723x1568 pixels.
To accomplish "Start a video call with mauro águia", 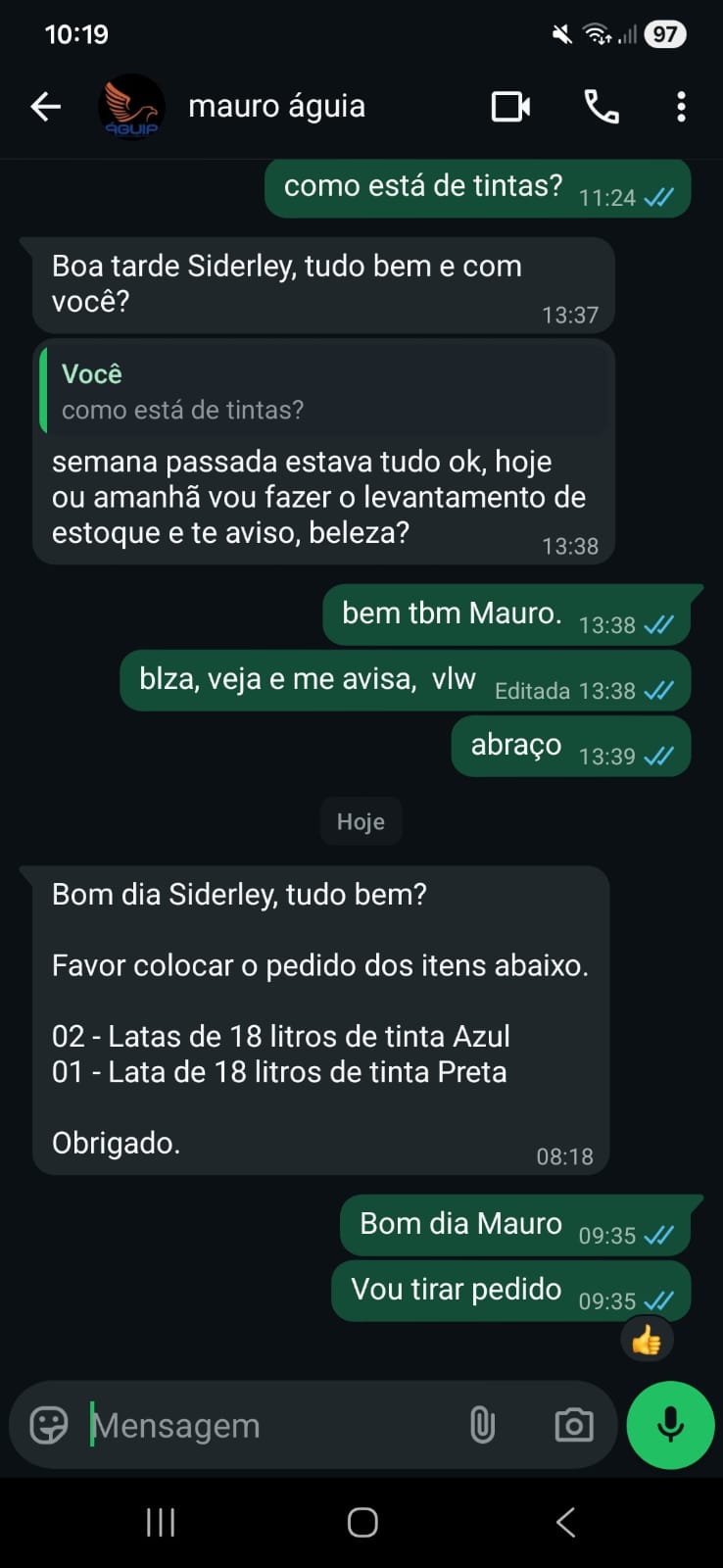I will point(510,107).
